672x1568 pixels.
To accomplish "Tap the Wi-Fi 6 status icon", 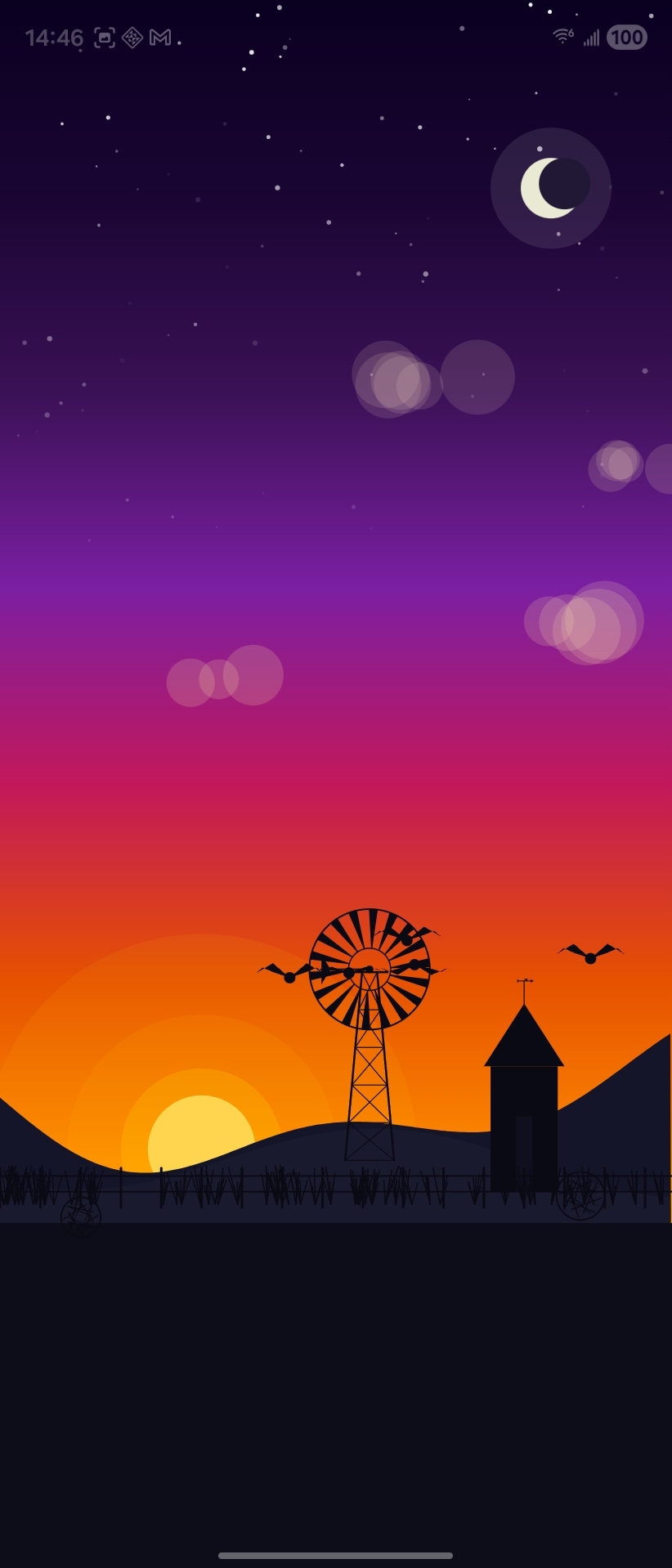I will click(x=563, y=37).
